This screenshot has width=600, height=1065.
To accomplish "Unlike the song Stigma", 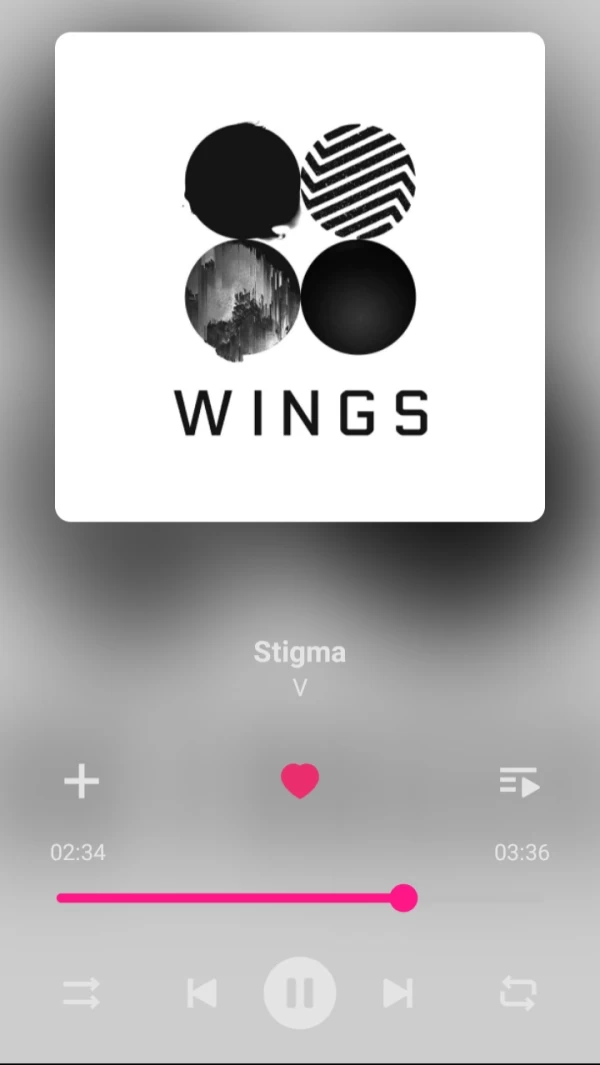I will [x=300, y=780].
